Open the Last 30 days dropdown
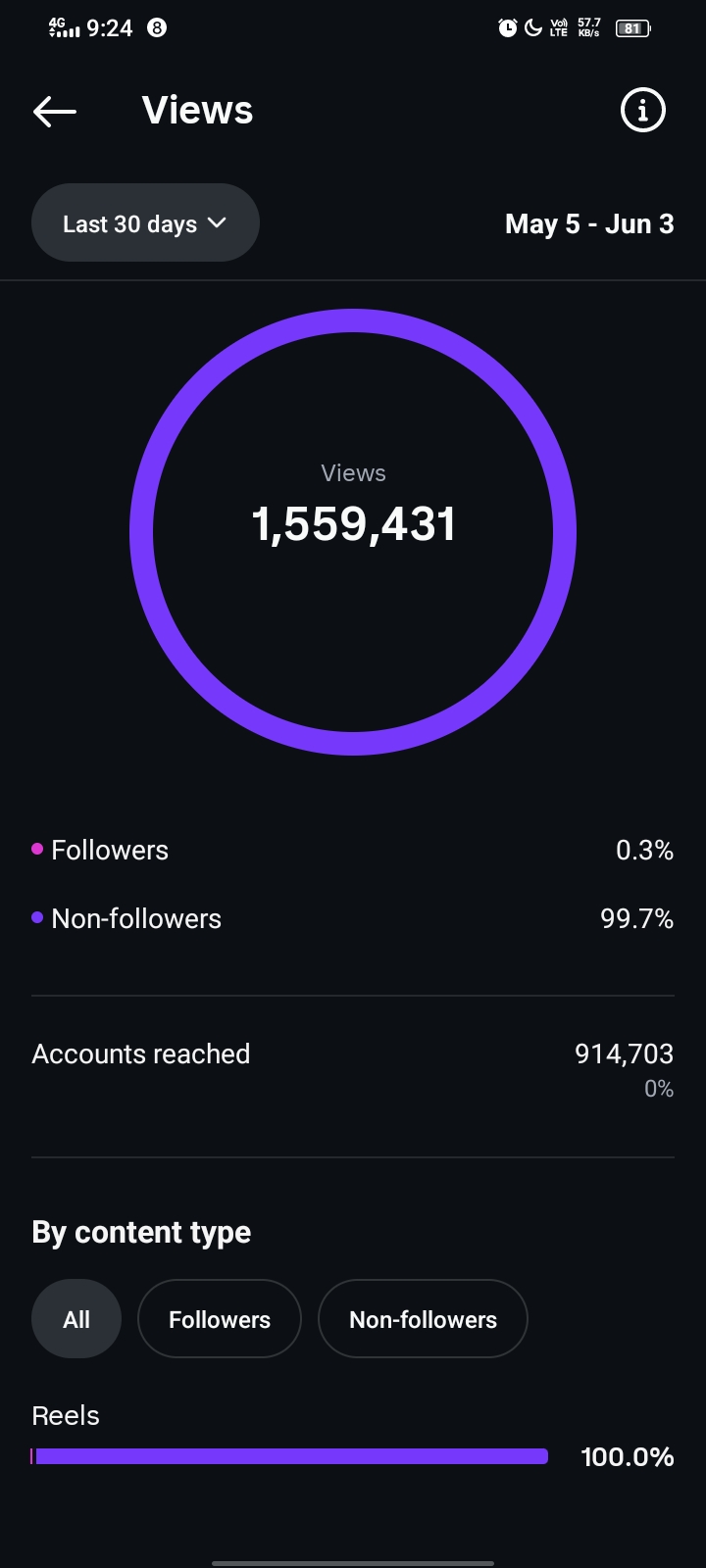The width and height of the screenshot is (706, 1568). pyautogui.click(x=145, y=222)
